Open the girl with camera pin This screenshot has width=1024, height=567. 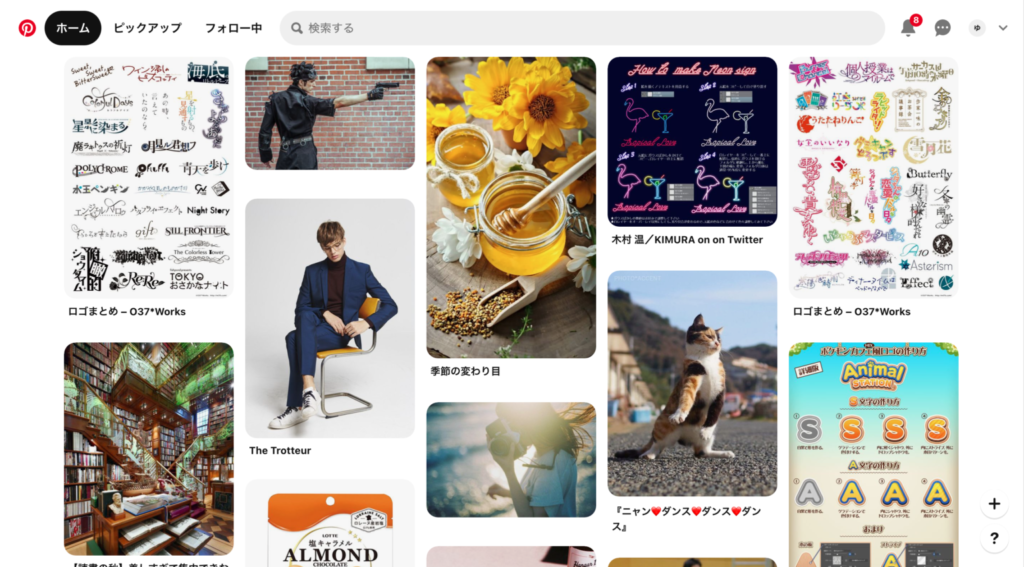pyautogui.click(x=511, y=460)
